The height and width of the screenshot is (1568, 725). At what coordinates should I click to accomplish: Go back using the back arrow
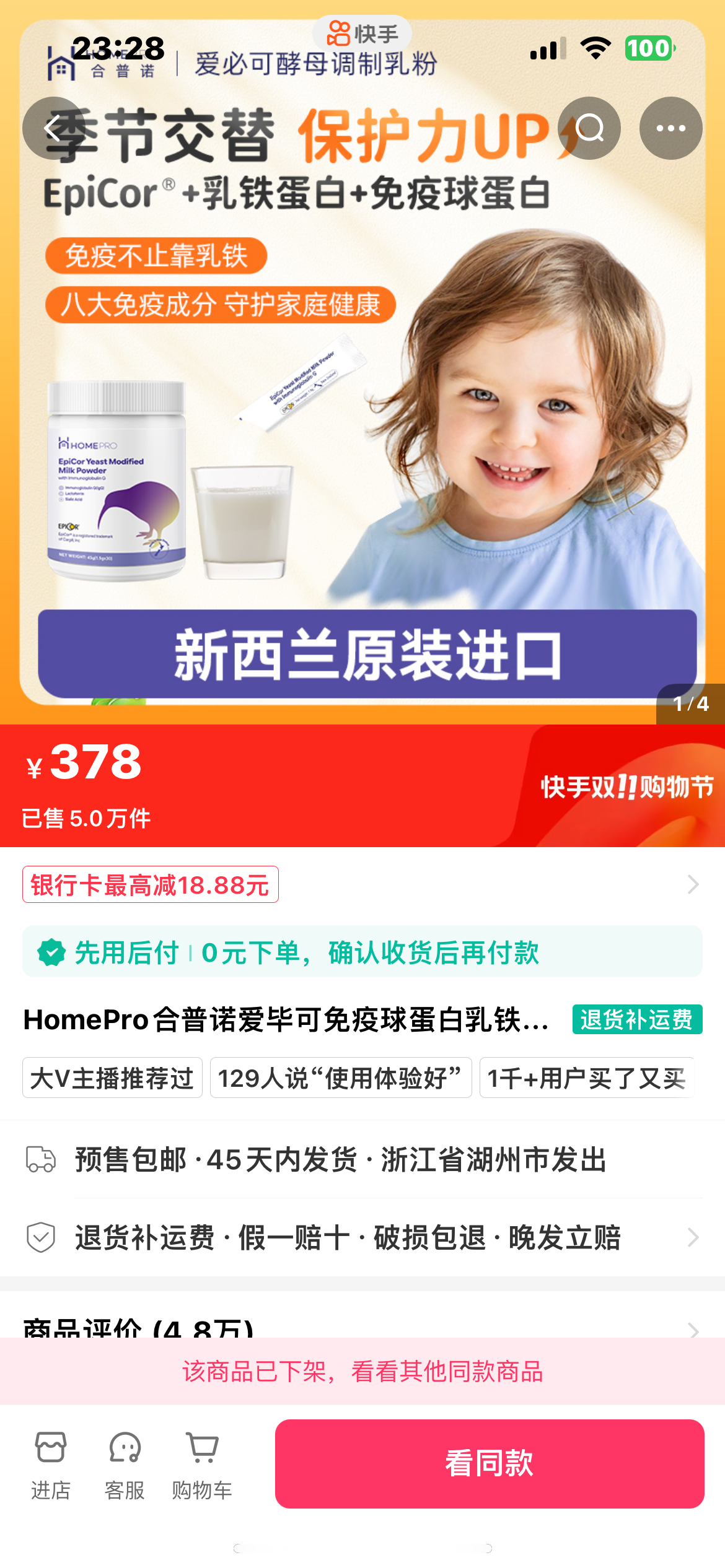coord(53,128)
